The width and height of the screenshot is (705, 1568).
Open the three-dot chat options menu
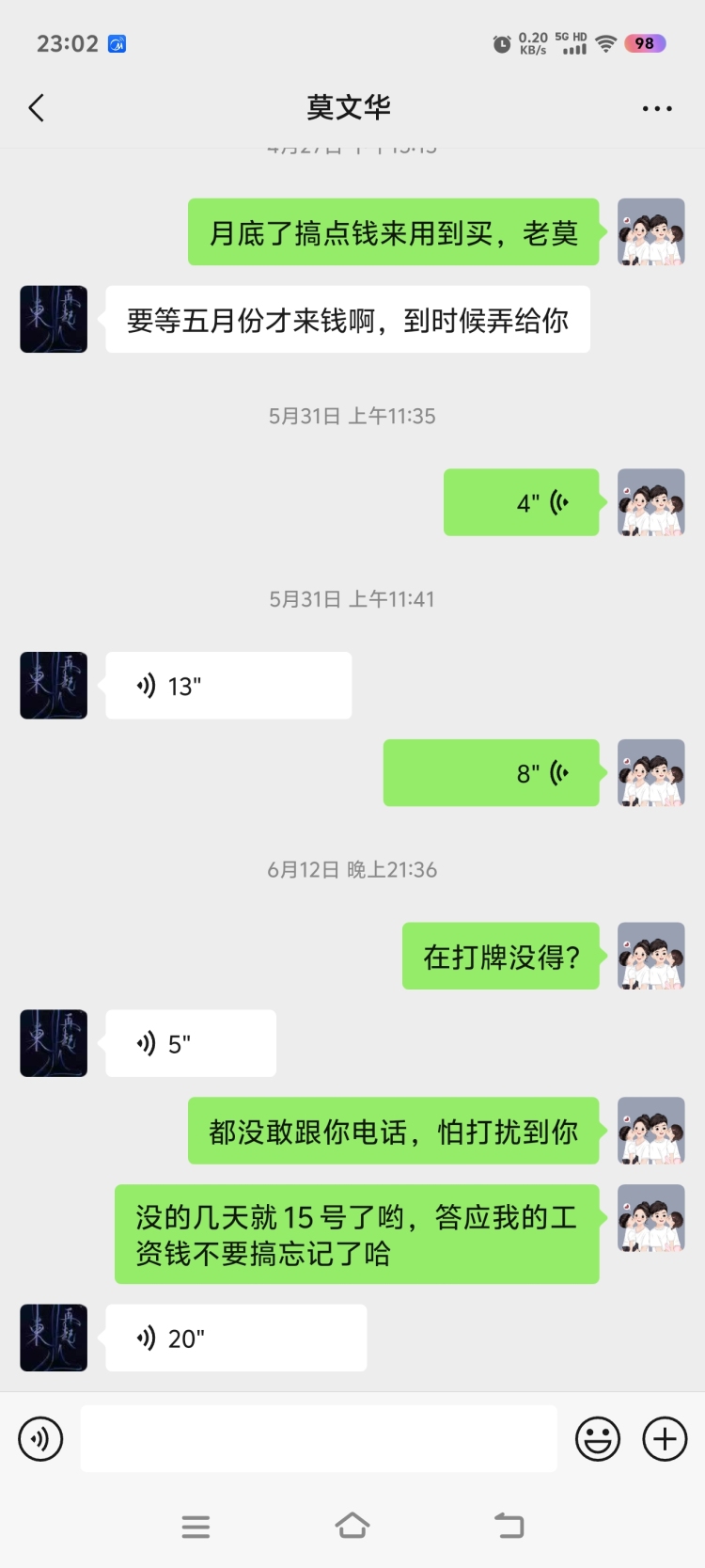657,108
